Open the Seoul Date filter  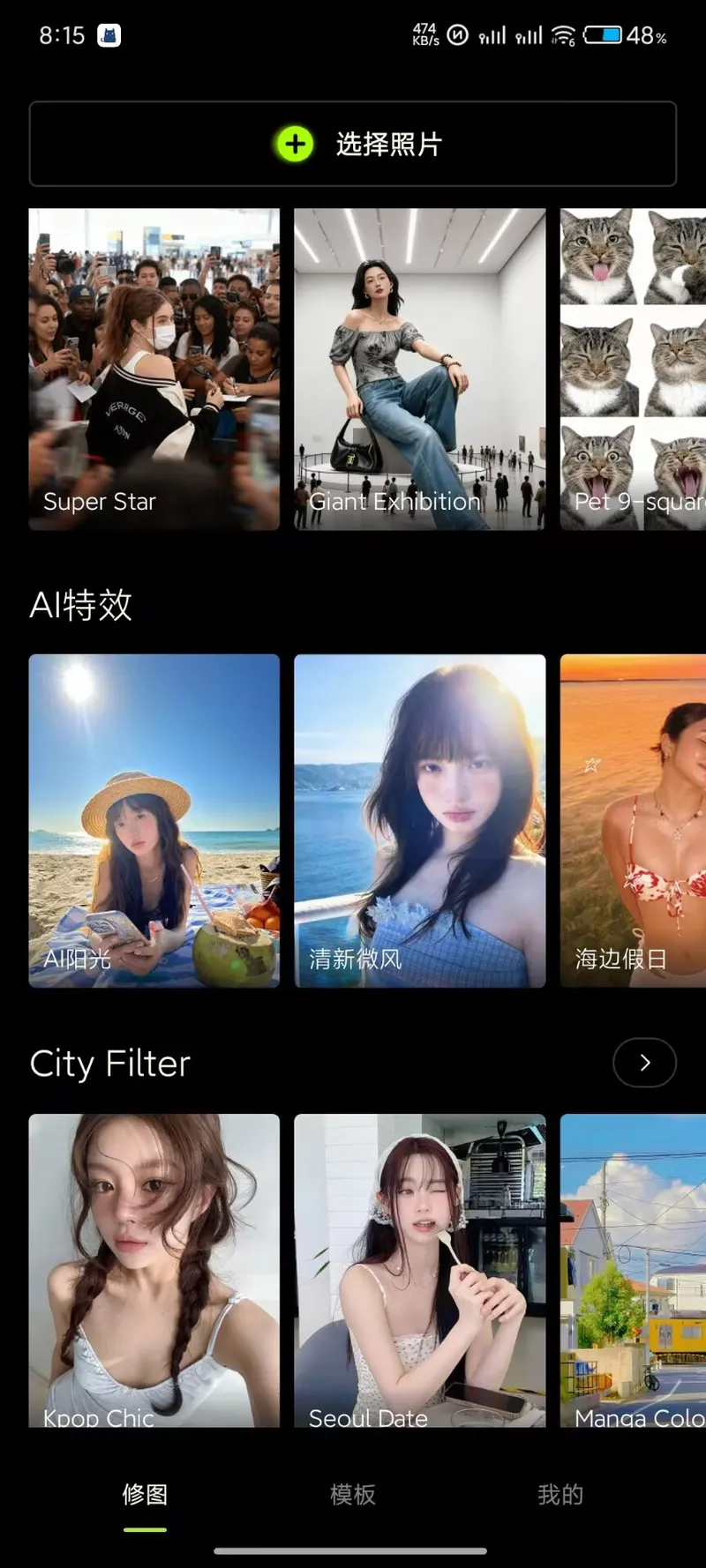click(x=419, y=1270)
